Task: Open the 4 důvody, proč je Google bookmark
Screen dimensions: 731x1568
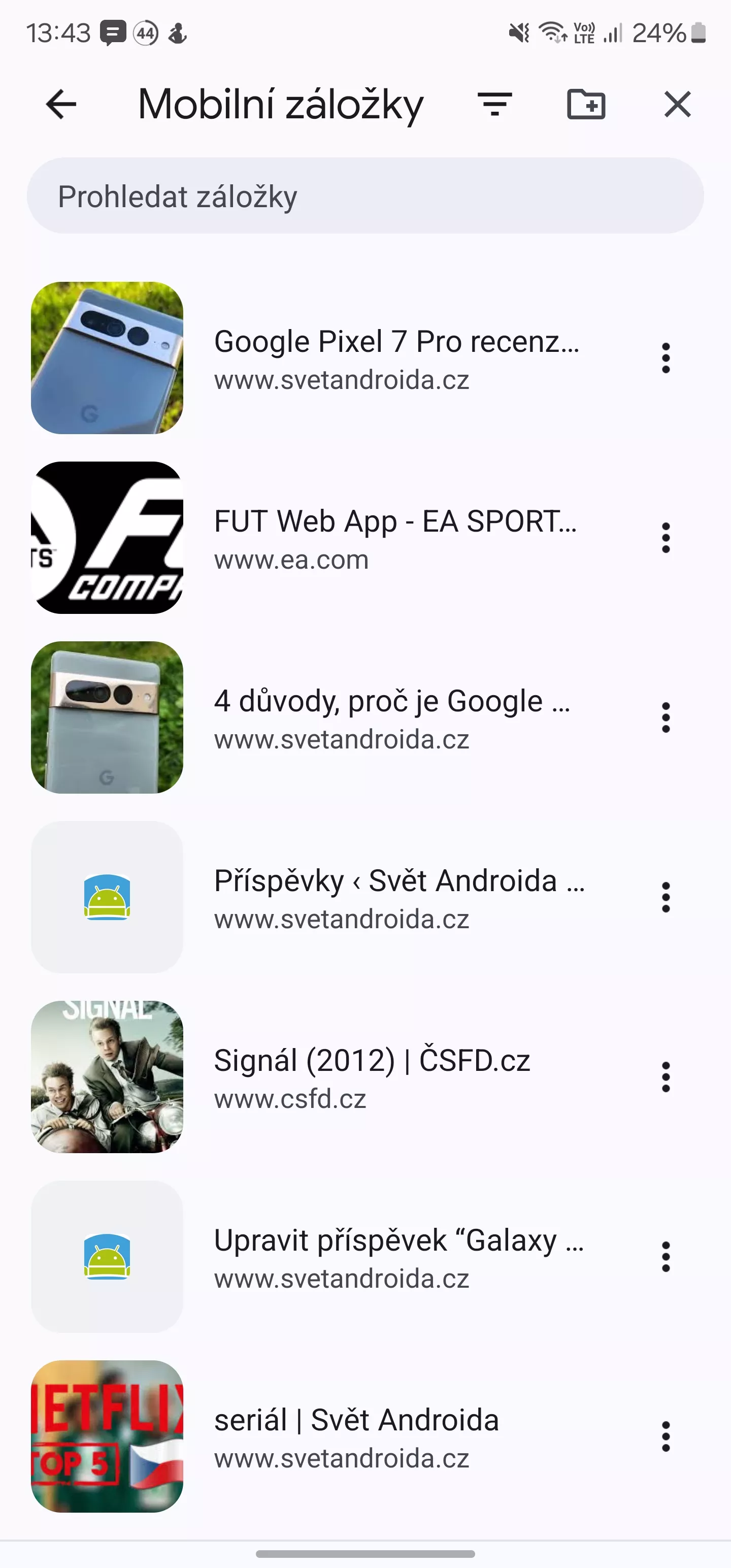Action: [x=335, y=717]
